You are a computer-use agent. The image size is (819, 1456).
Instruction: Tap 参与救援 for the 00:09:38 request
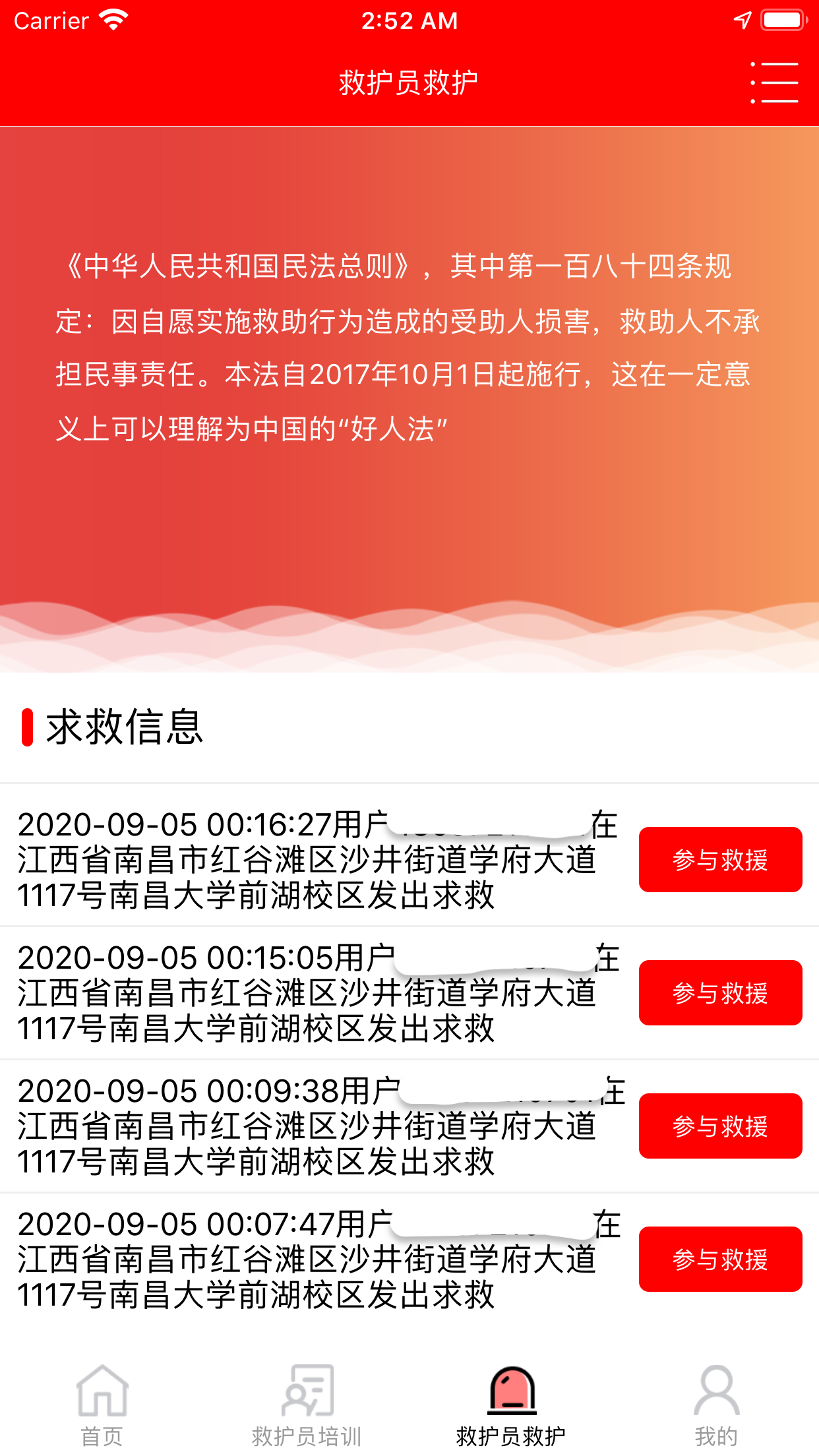point(720,1125)
